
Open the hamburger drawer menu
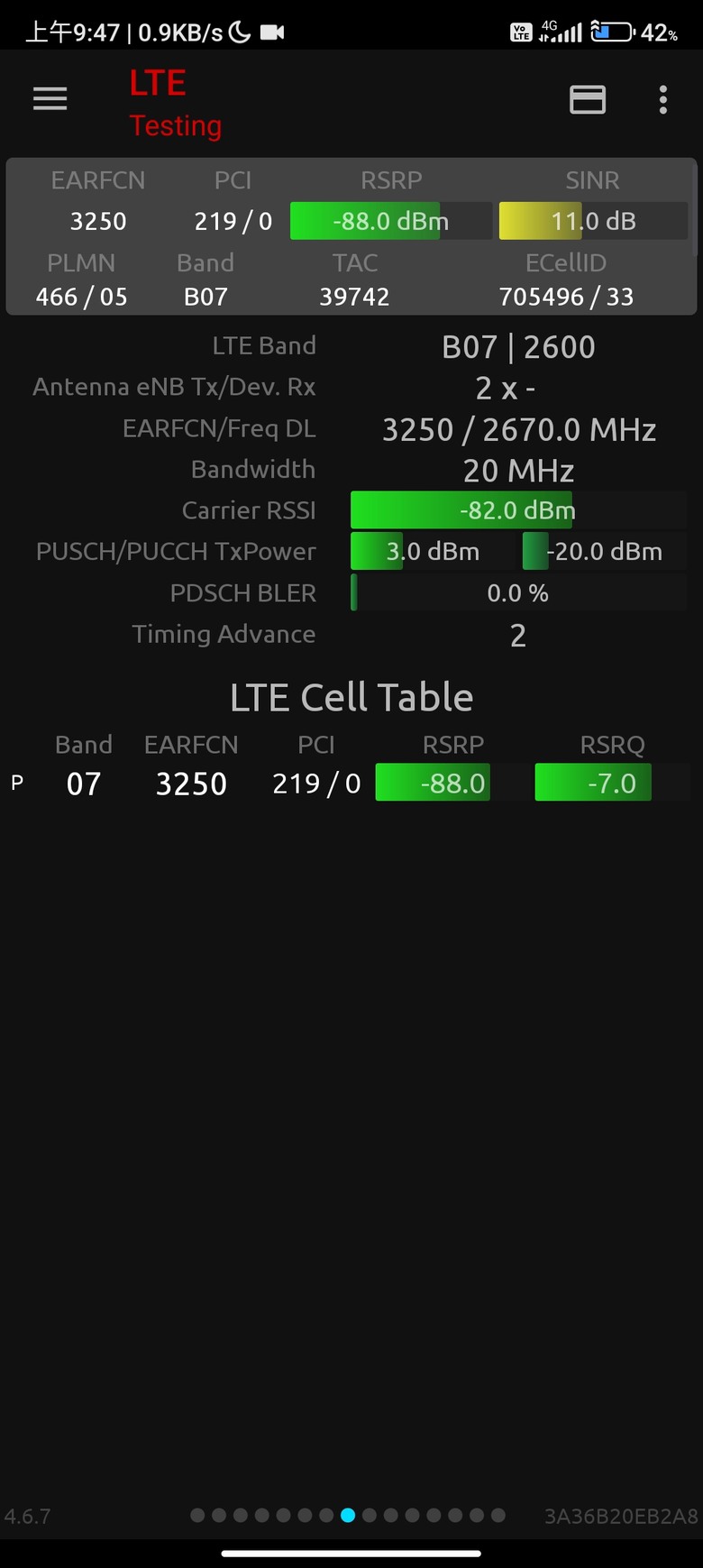pos(50,99)
